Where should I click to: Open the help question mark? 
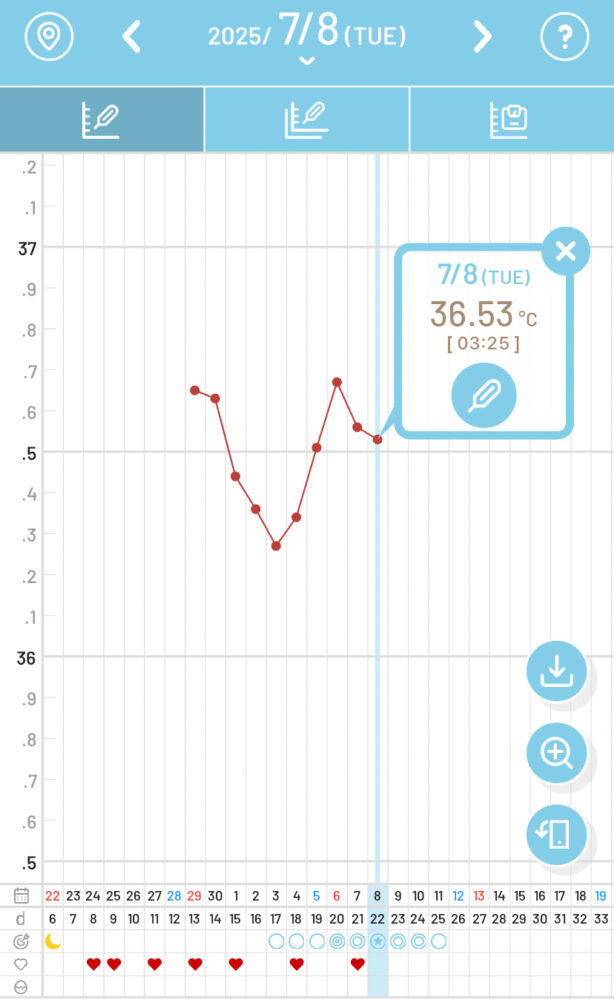coord(564,36)
